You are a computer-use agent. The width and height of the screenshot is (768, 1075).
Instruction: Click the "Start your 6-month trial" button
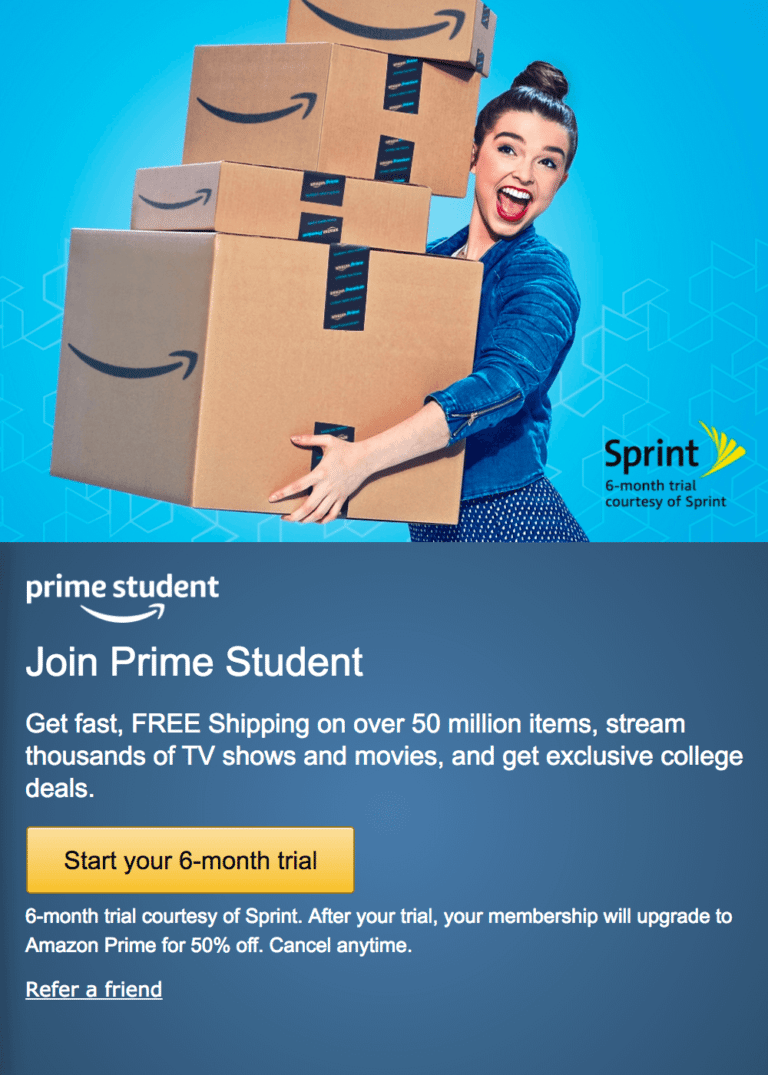coord(189,859)
